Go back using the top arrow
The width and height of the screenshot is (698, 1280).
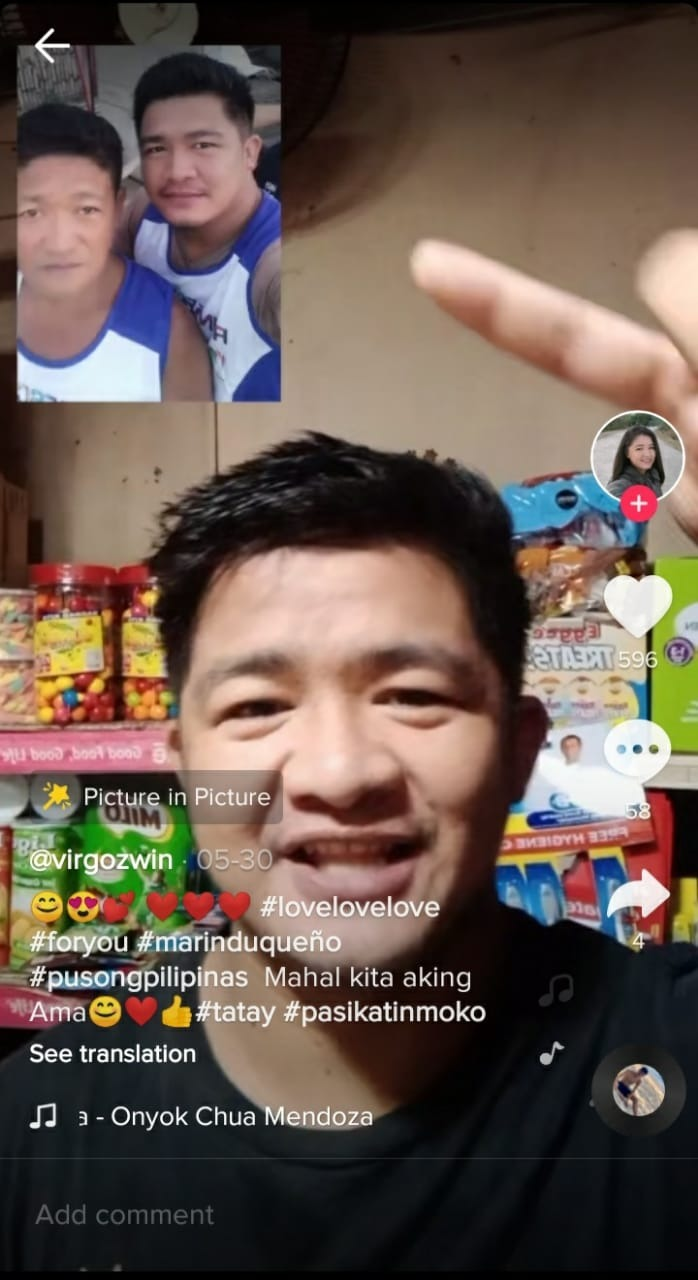51,45
